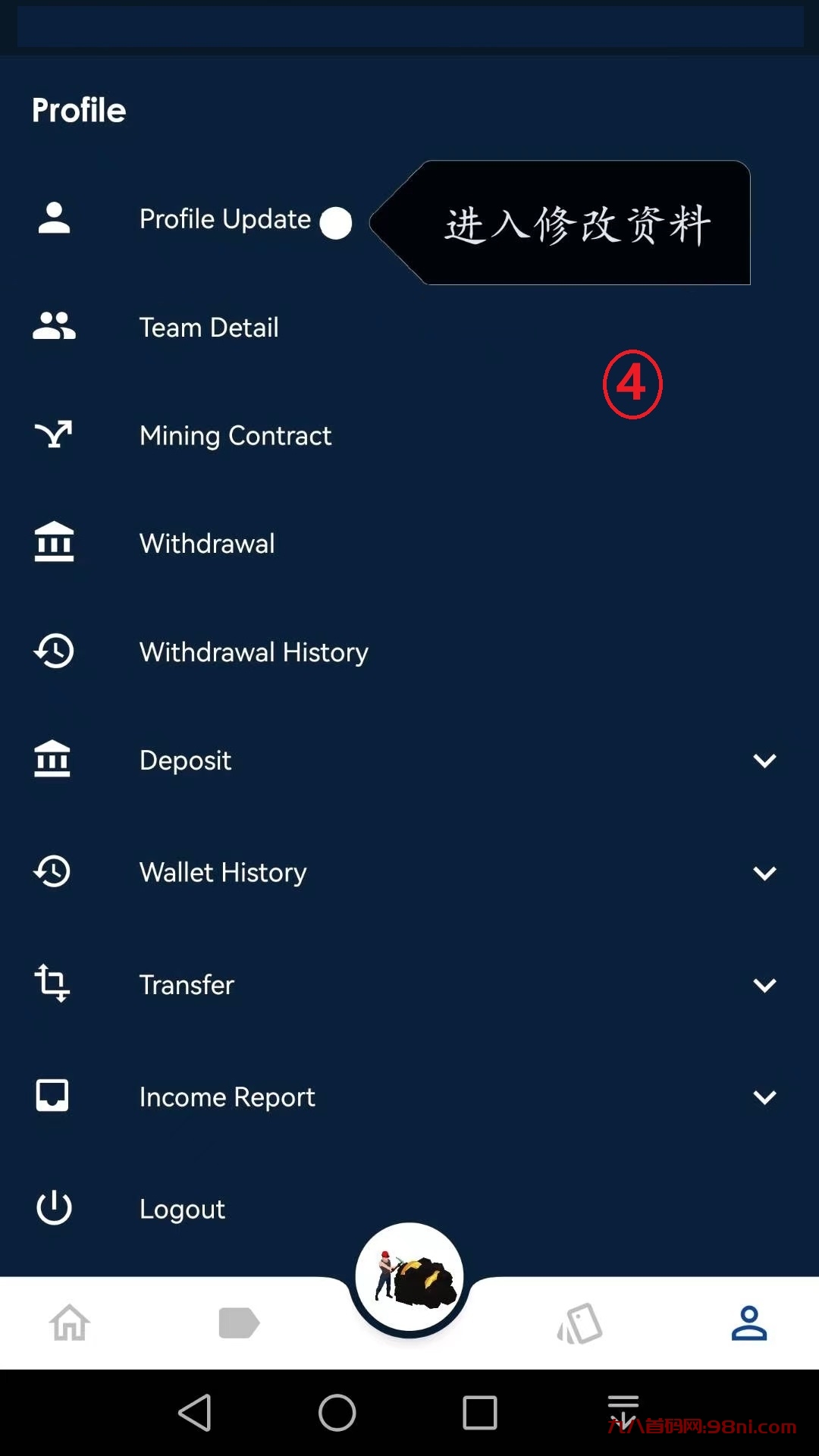Screen dimensions: 819x1456
Task: Open the tag tab in bottom bar
Action: click(239, 1323)
